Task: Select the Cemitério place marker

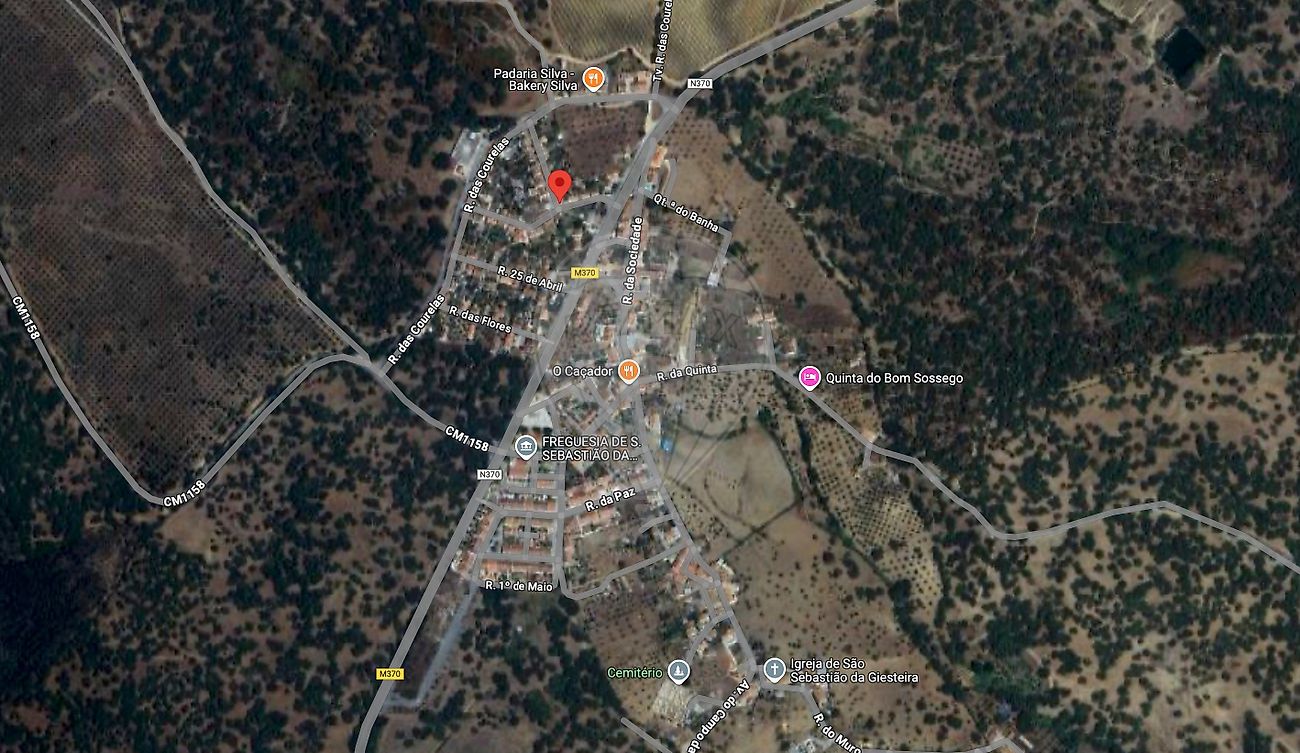Action: pyautogui.click(x=679, y=671)
